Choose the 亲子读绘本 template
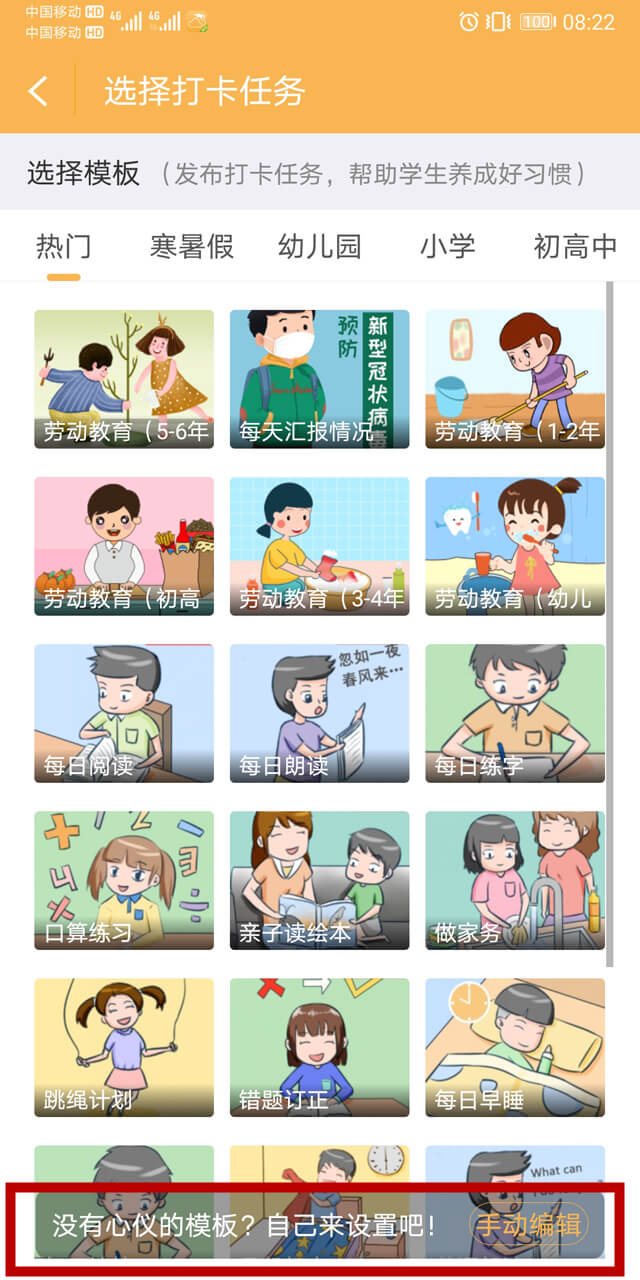The image size is (640, 1280). (319, 880)
